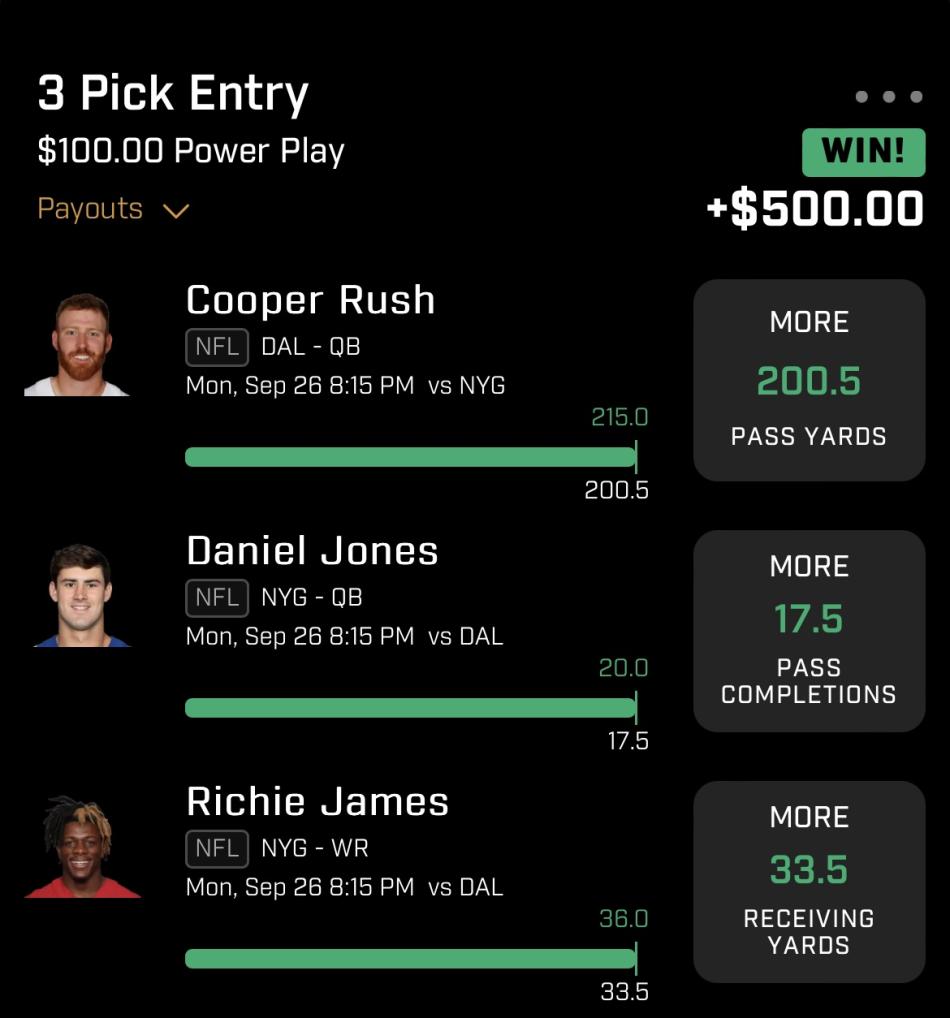
Task: Toggle the MORE pick for Receiving Yards
Action: 808,880
